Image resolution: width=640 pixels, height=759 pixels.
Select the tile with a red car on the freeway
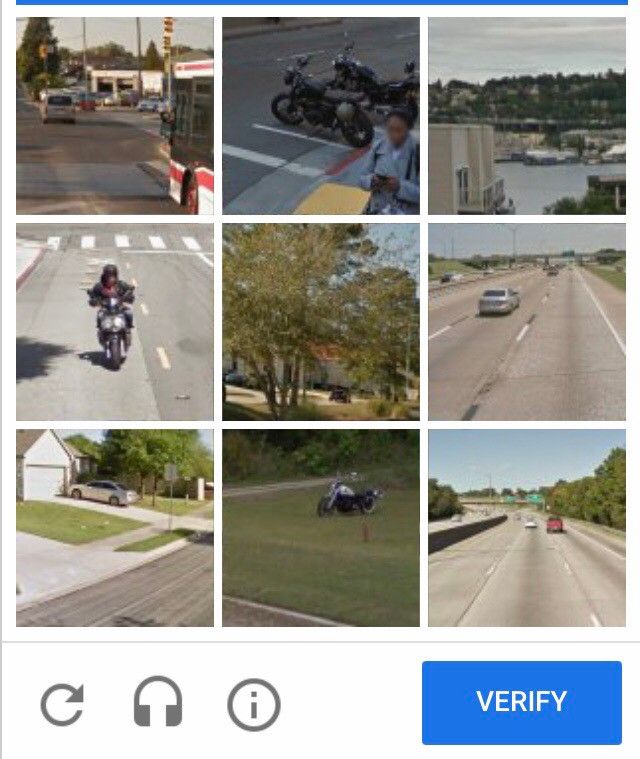pyautogui.click(x=527, y=527)
